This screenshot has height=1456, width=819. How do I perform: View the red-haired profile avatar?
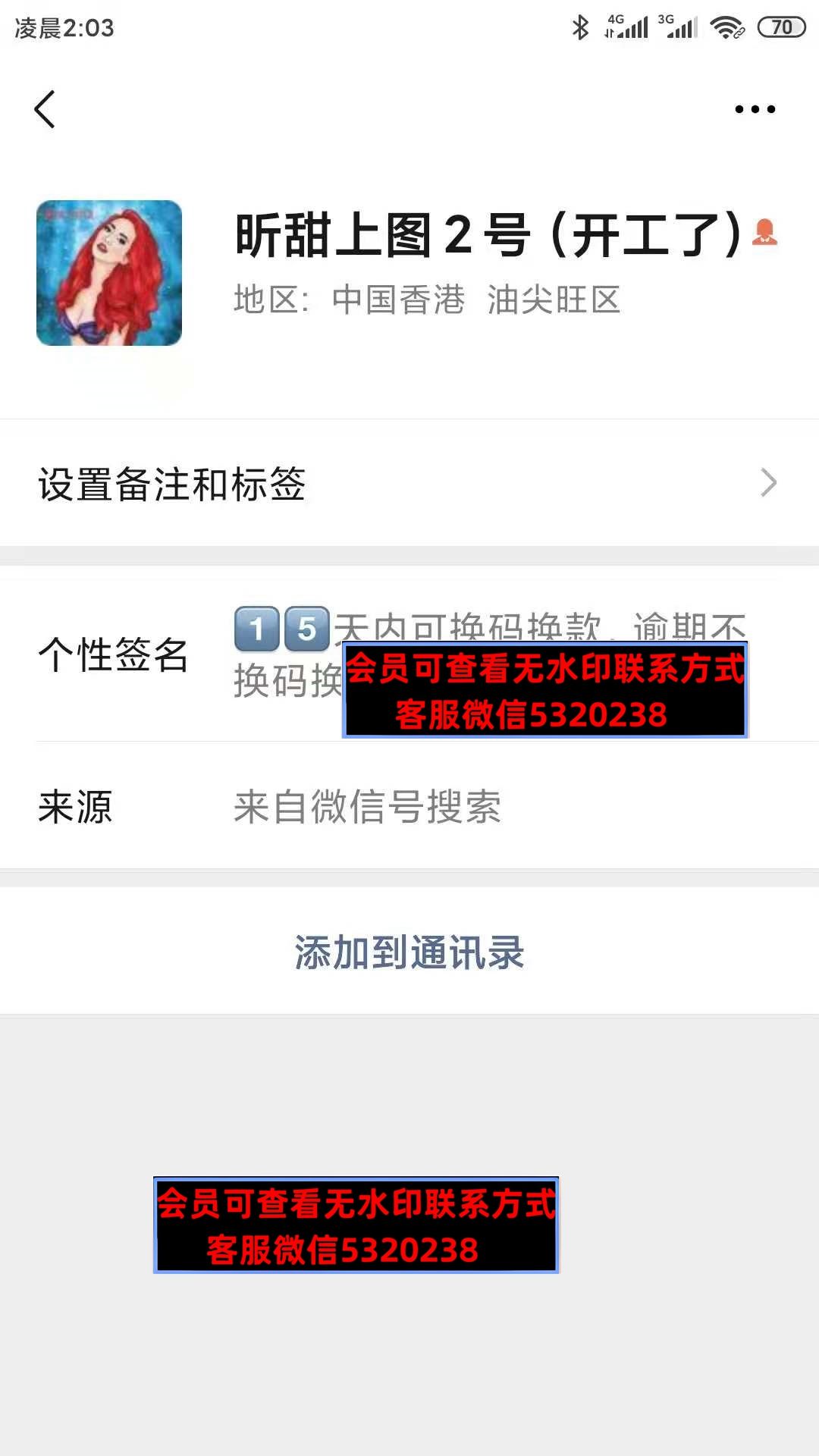(109, 273)
